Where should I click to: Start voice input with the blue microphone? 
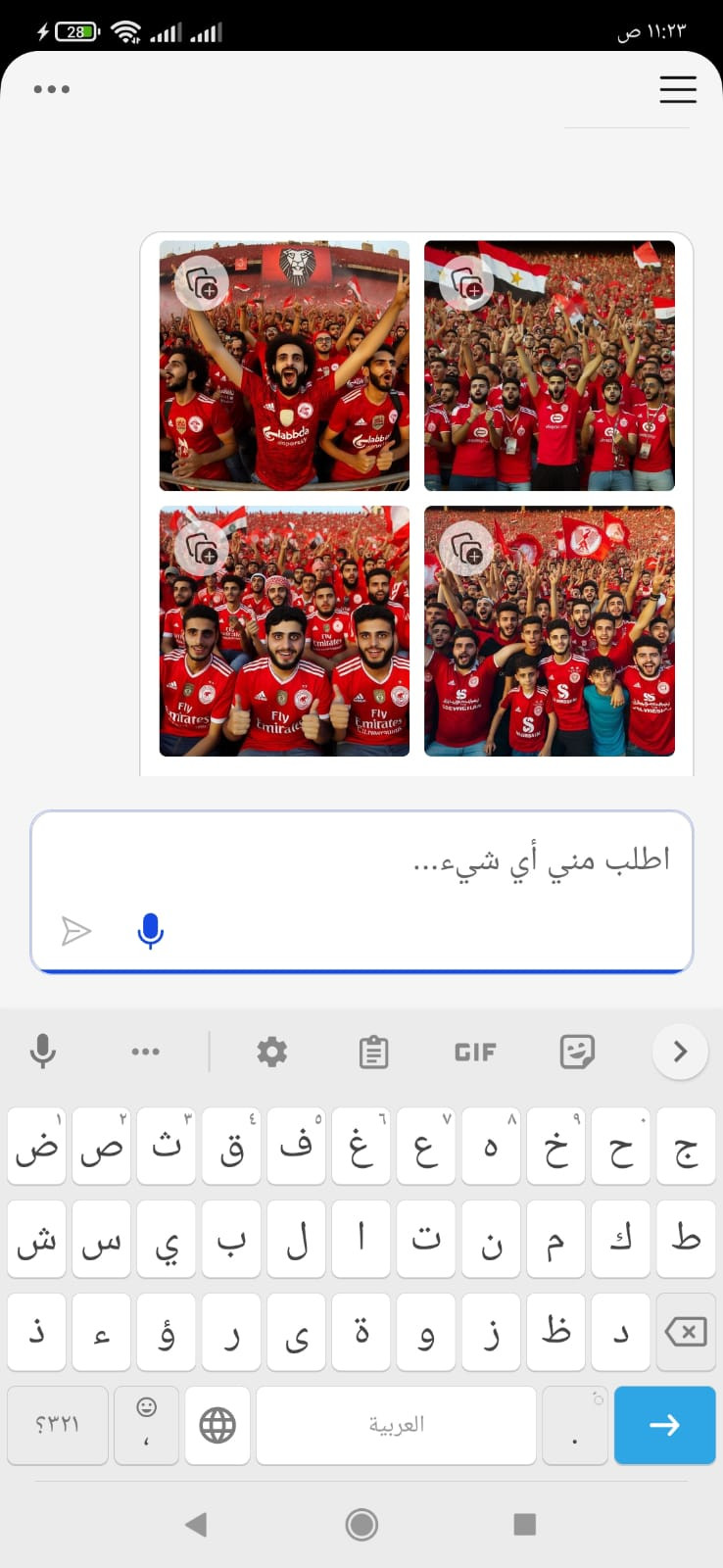[150, 931]
